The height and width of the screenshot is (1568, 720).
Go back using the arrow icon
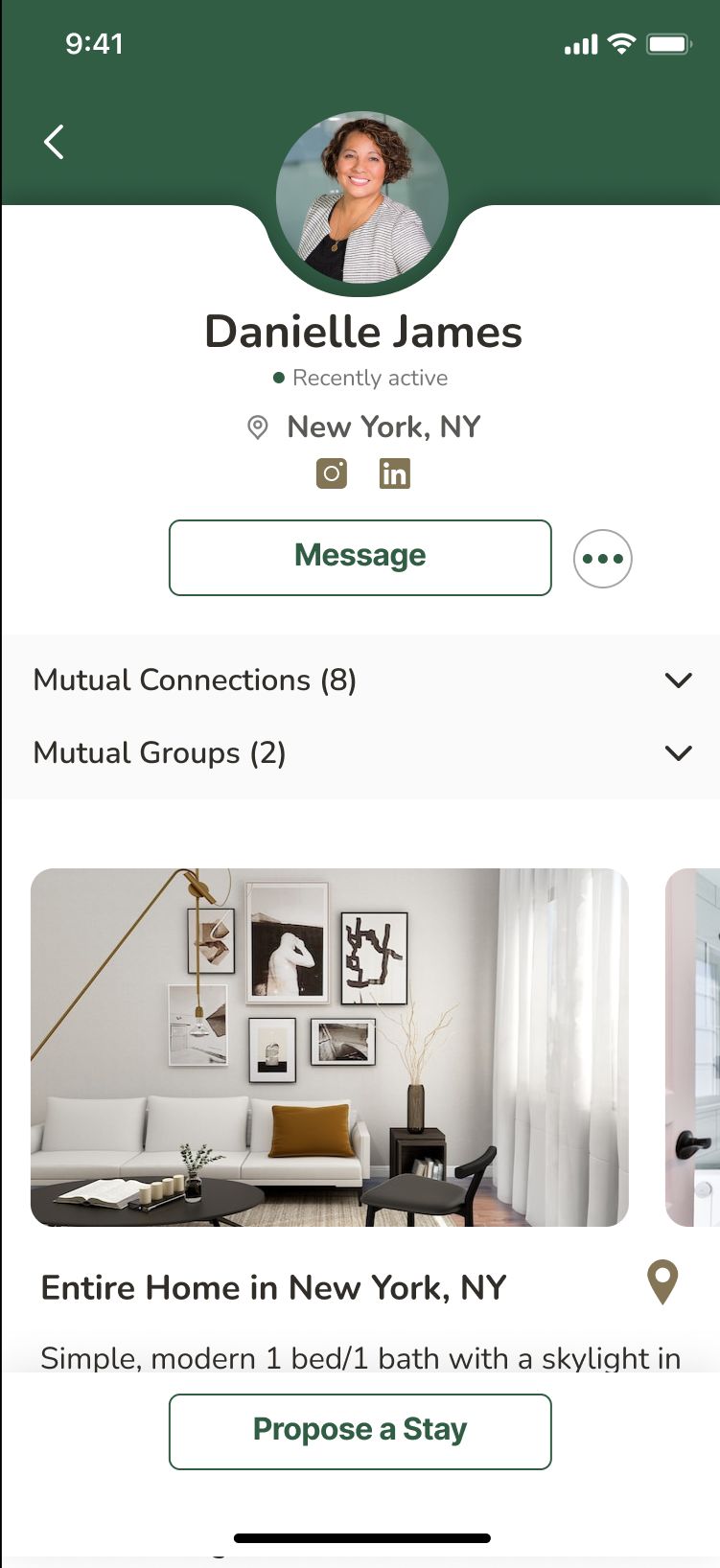coord(55,142)
